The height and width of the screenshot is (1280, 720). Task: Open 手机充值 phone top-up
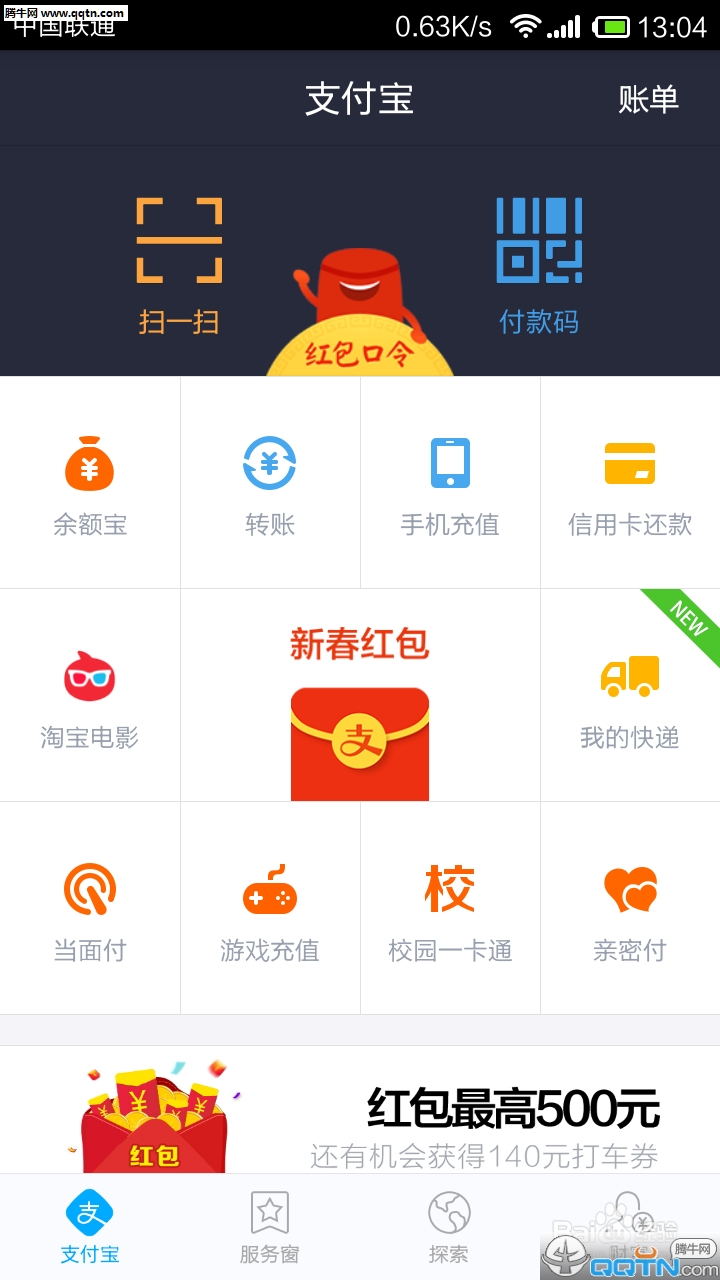[x=450, y=483]
